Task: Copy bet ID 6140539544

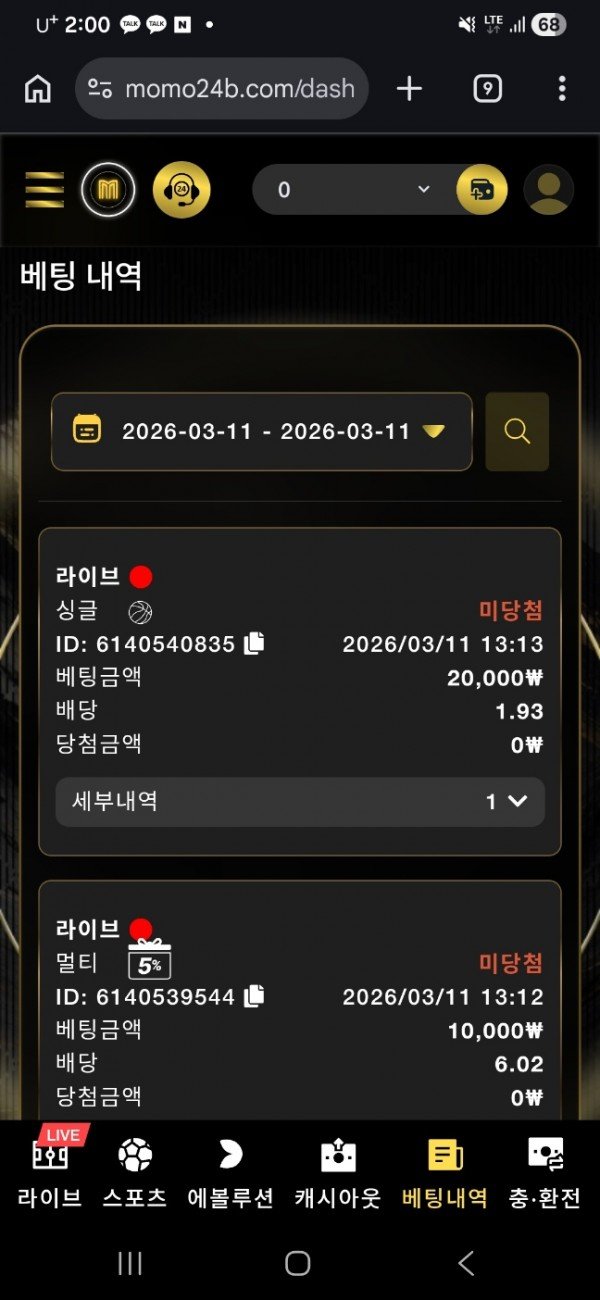Action: 255,996
